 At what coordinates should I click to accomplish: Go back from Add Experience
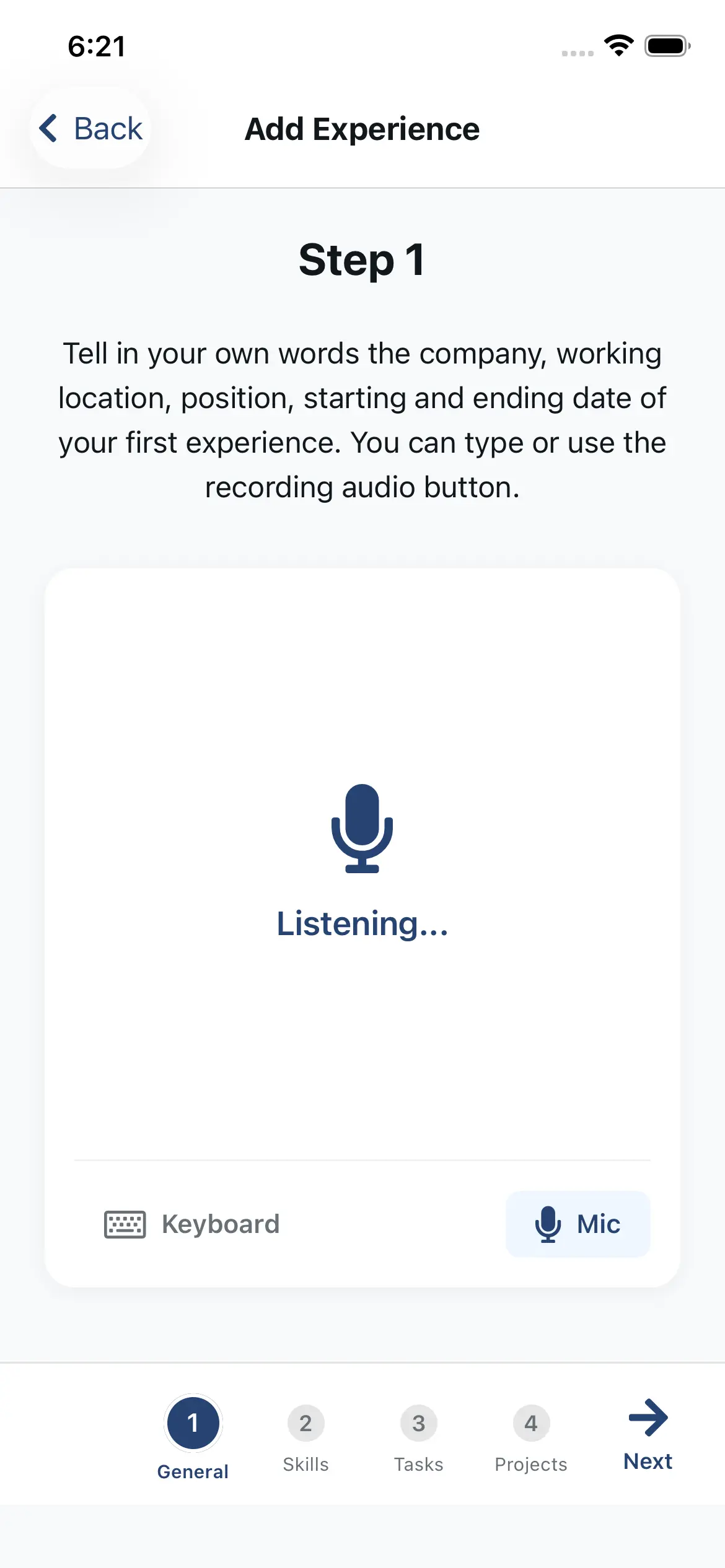[x=91, y=129]
